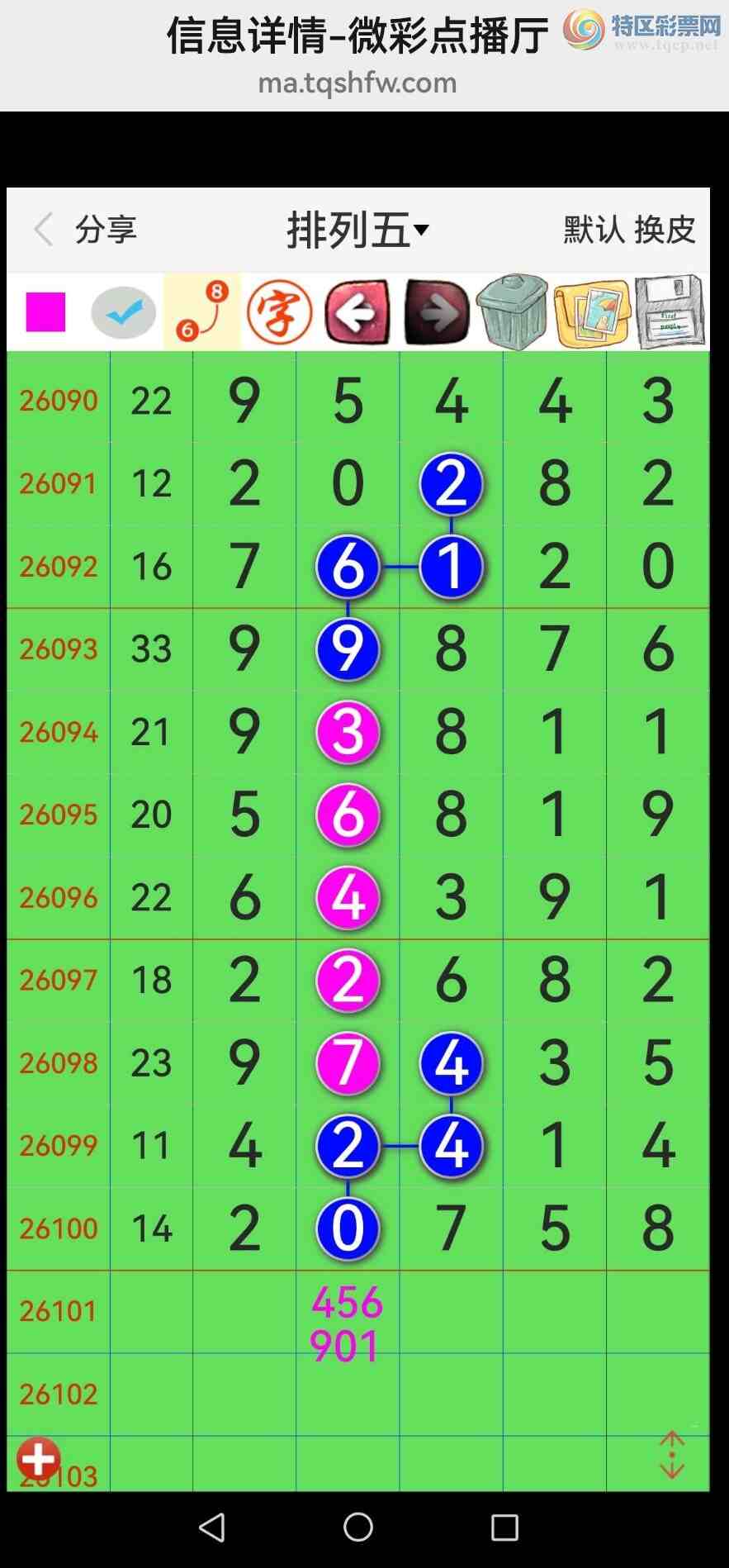Tap the red plus button
This screenshot has width=729, height=1568.
[x=39, y=1459]
